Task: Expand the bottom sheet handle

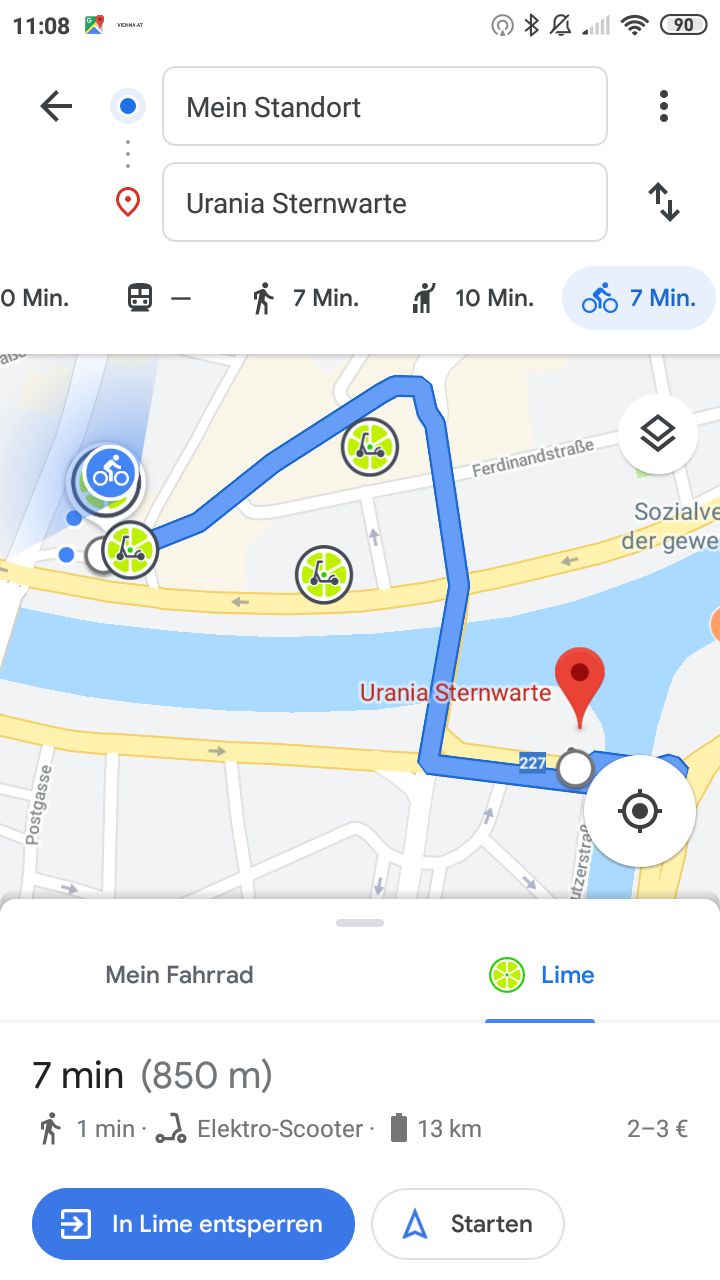Action: tap(360, 923)
